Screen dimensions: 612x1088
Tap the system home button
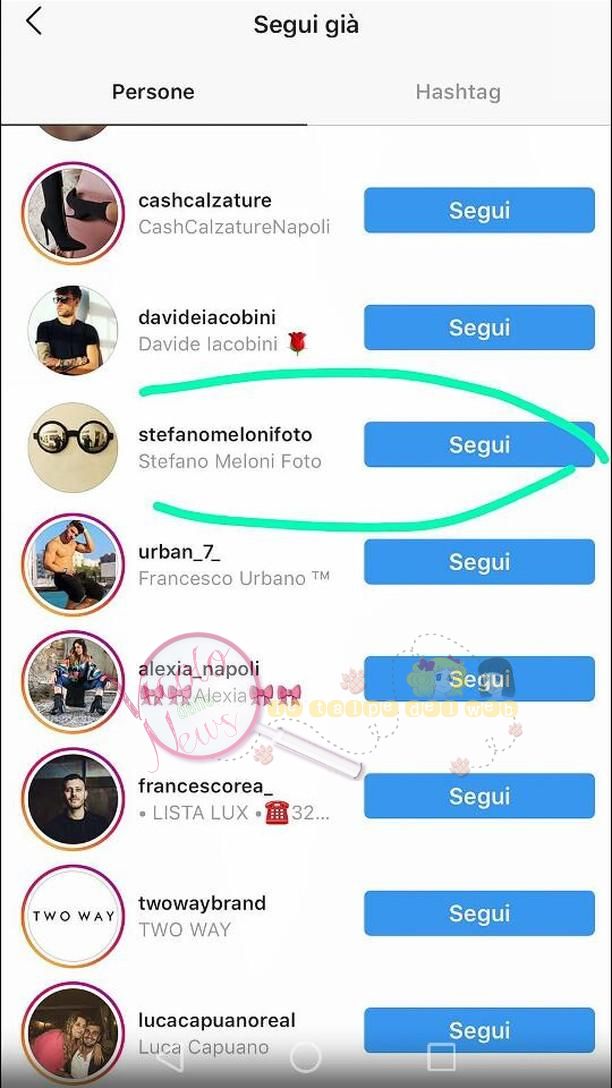pyautogui.click(x=305, y=1057)
